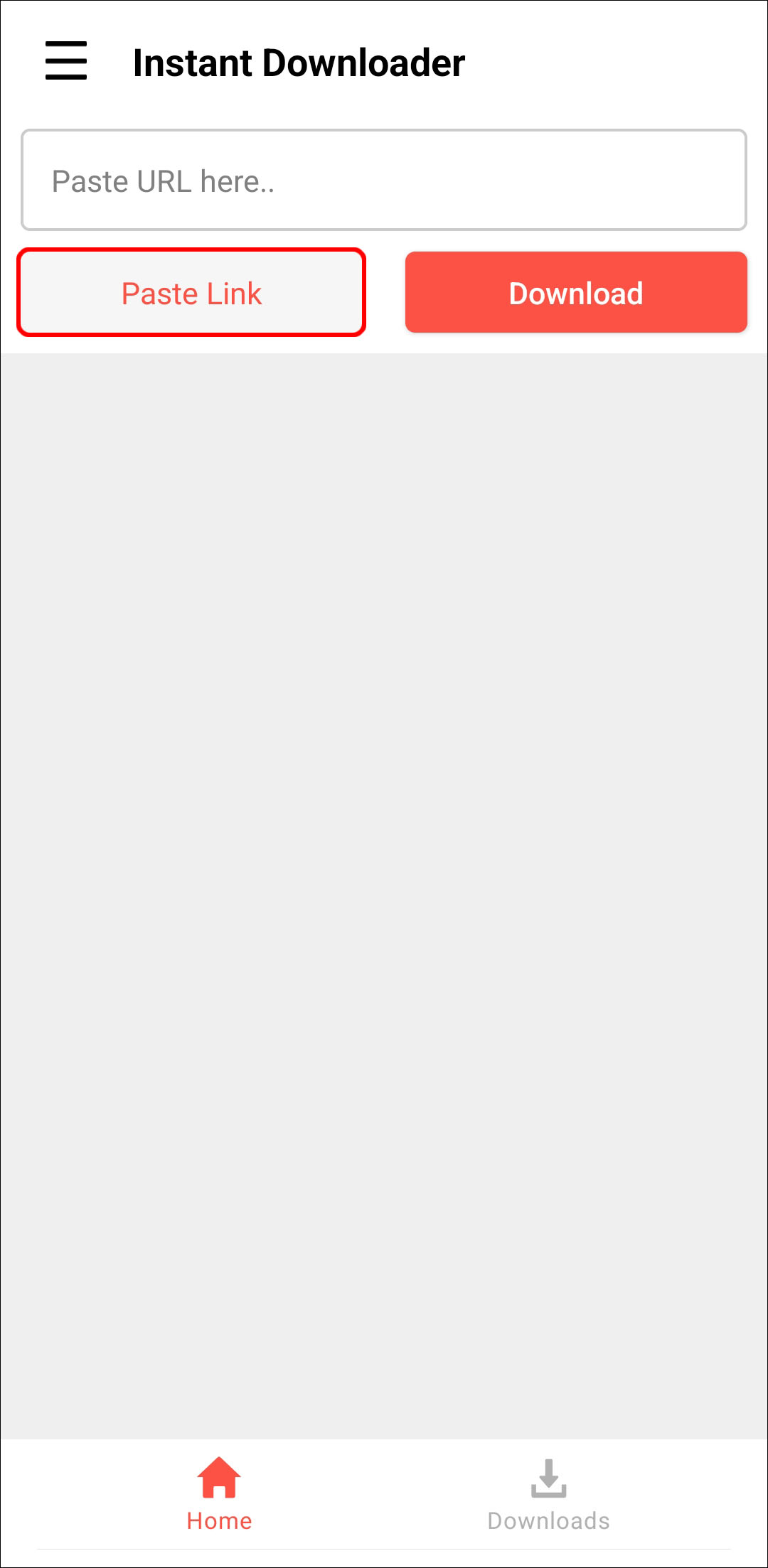Focus the Paste URL here field
Image resolution: width=768 pixels, height=1568 pixels.
click(384, 181)
